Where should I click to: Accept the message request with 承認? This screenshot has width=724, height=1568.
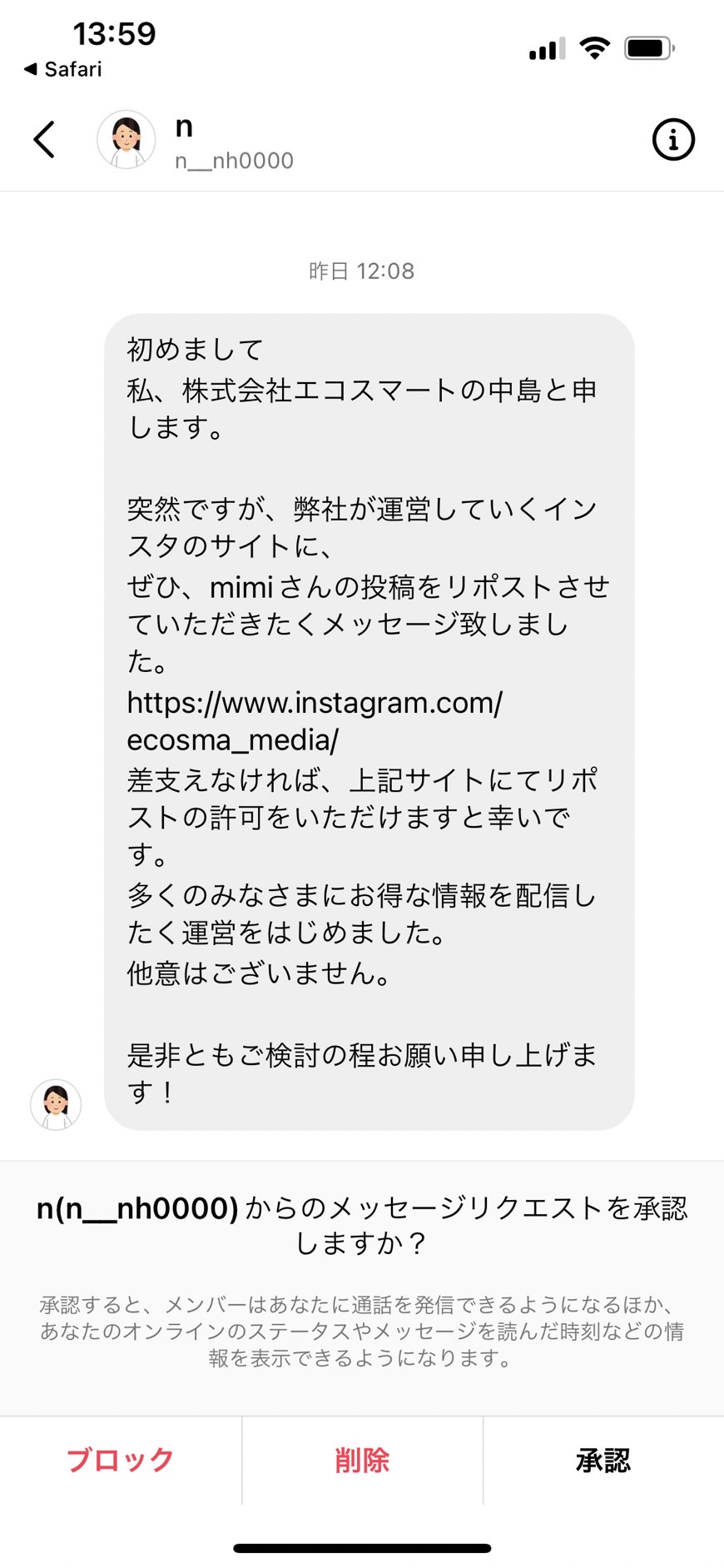tap(603, 1459)
